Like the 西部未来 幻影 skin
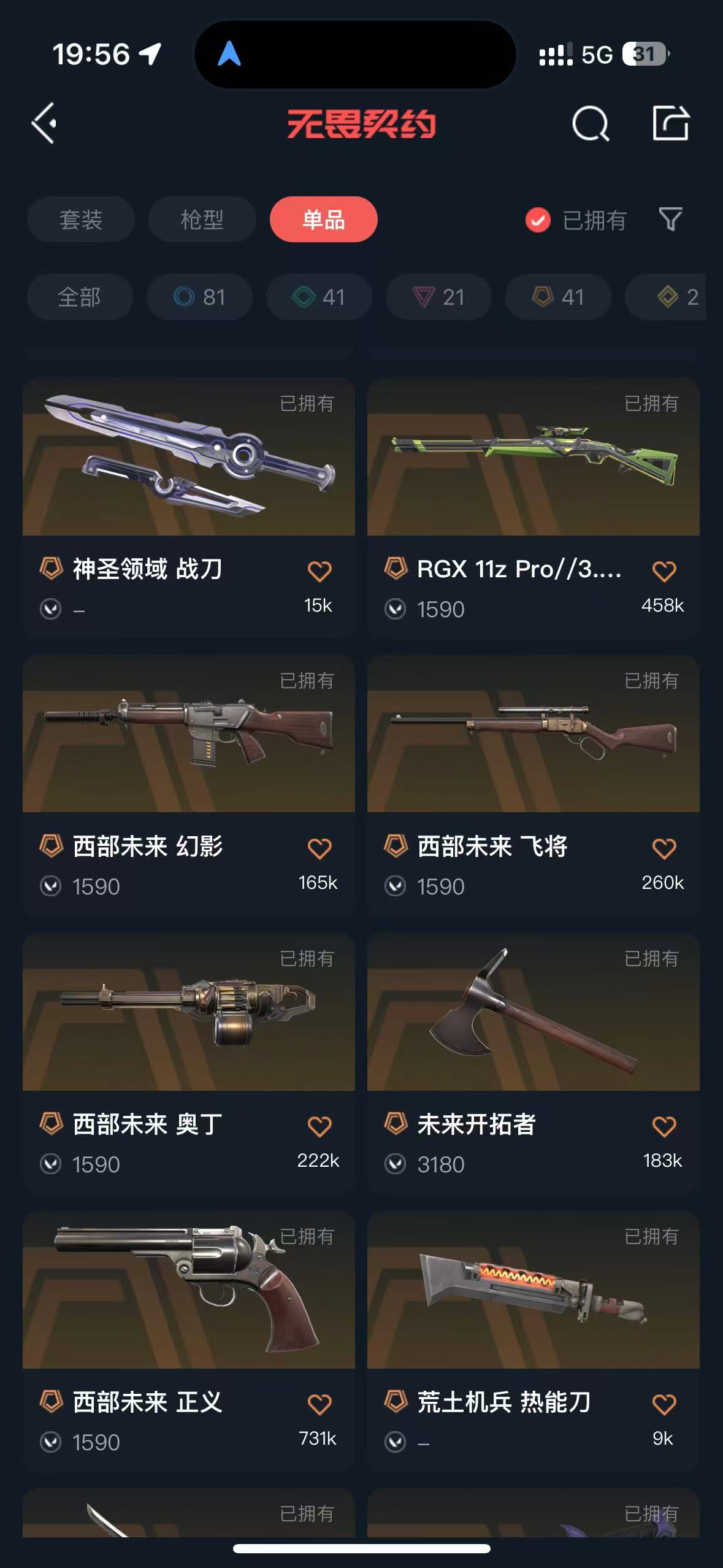This screenshot has height=1568, width=723. point(319,849)
